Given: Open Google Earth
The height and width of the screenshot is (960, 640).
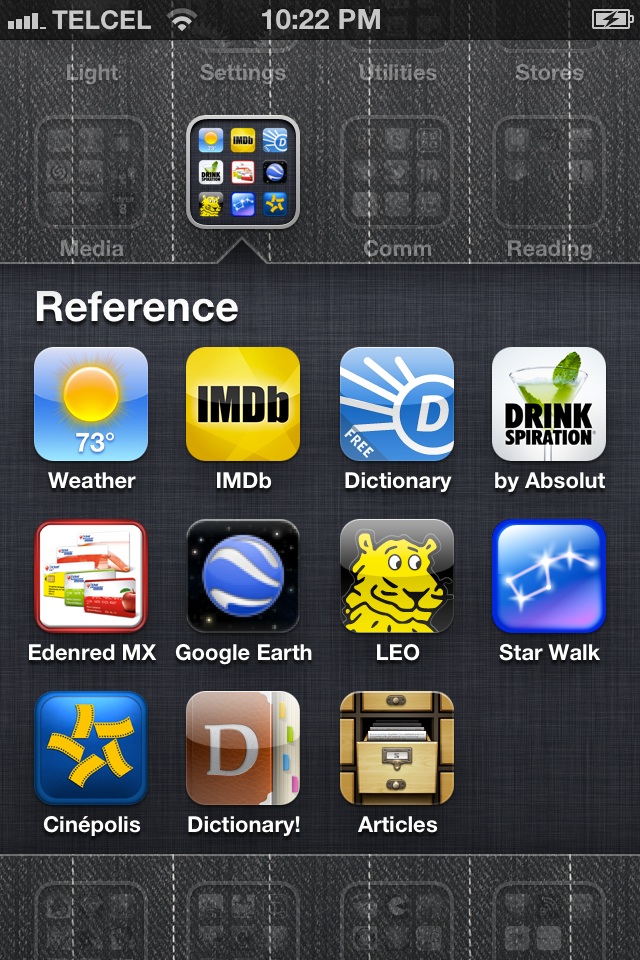Looking at the screenshot, I should tap(243, 576).
